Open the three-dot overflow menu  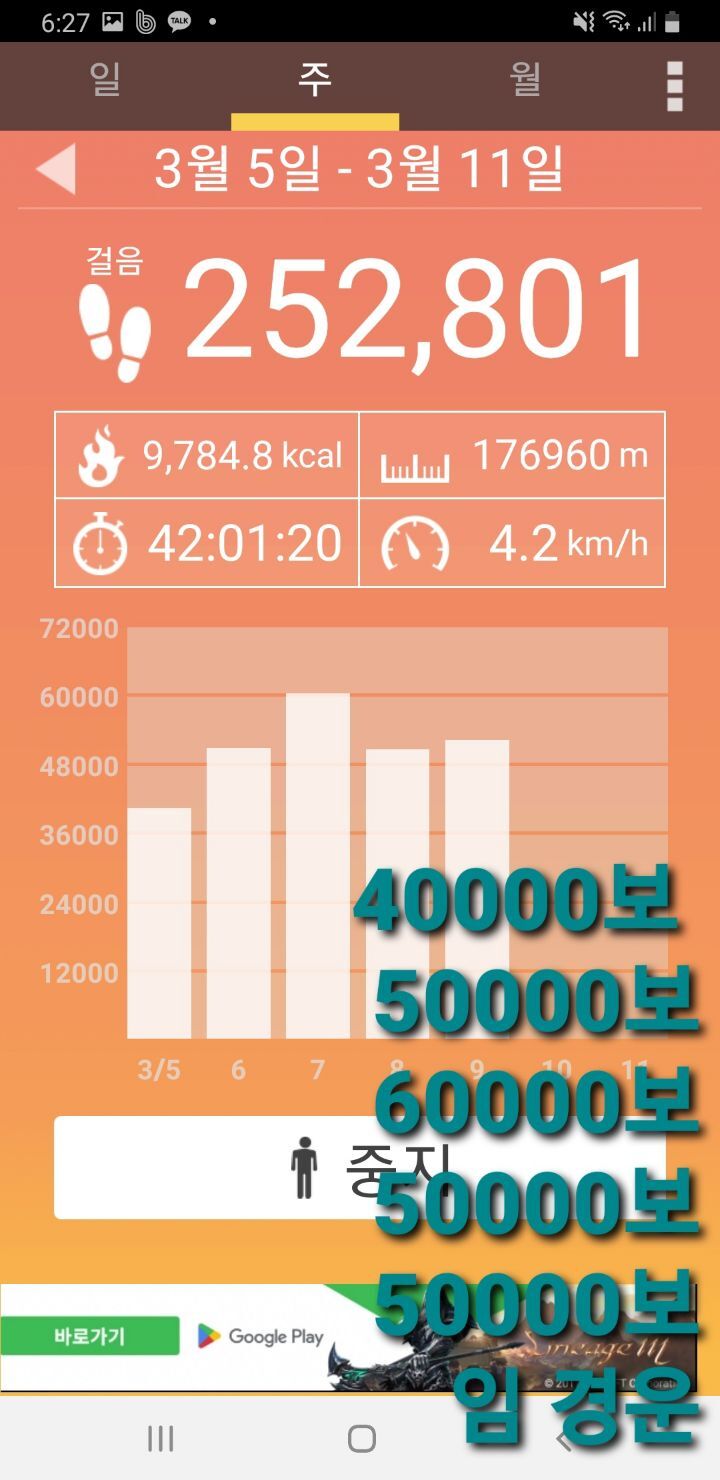[675, 86]
